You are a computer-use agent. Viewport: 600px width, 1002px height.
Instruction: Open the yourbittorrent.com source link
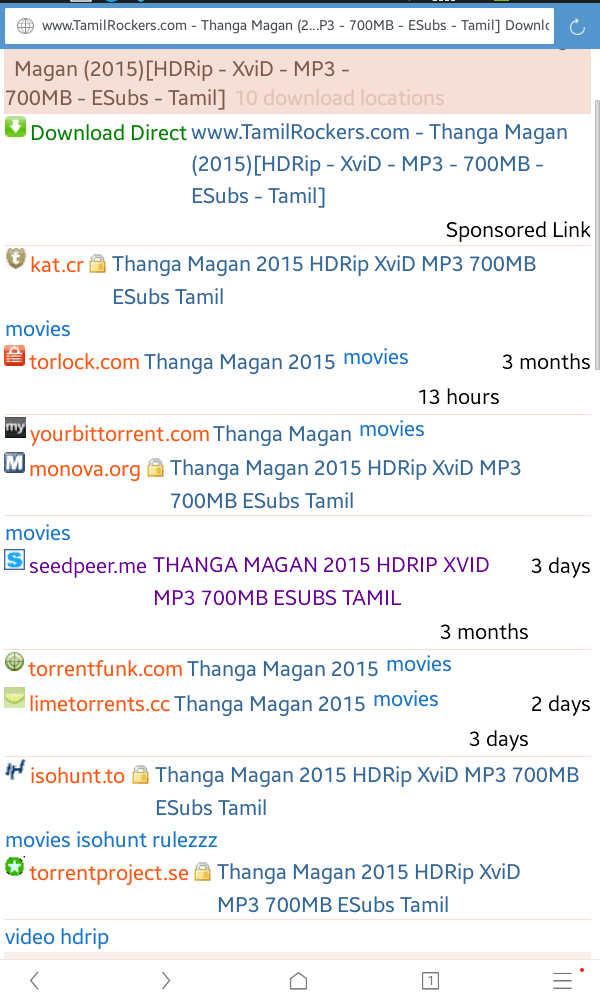click(119, 434)
